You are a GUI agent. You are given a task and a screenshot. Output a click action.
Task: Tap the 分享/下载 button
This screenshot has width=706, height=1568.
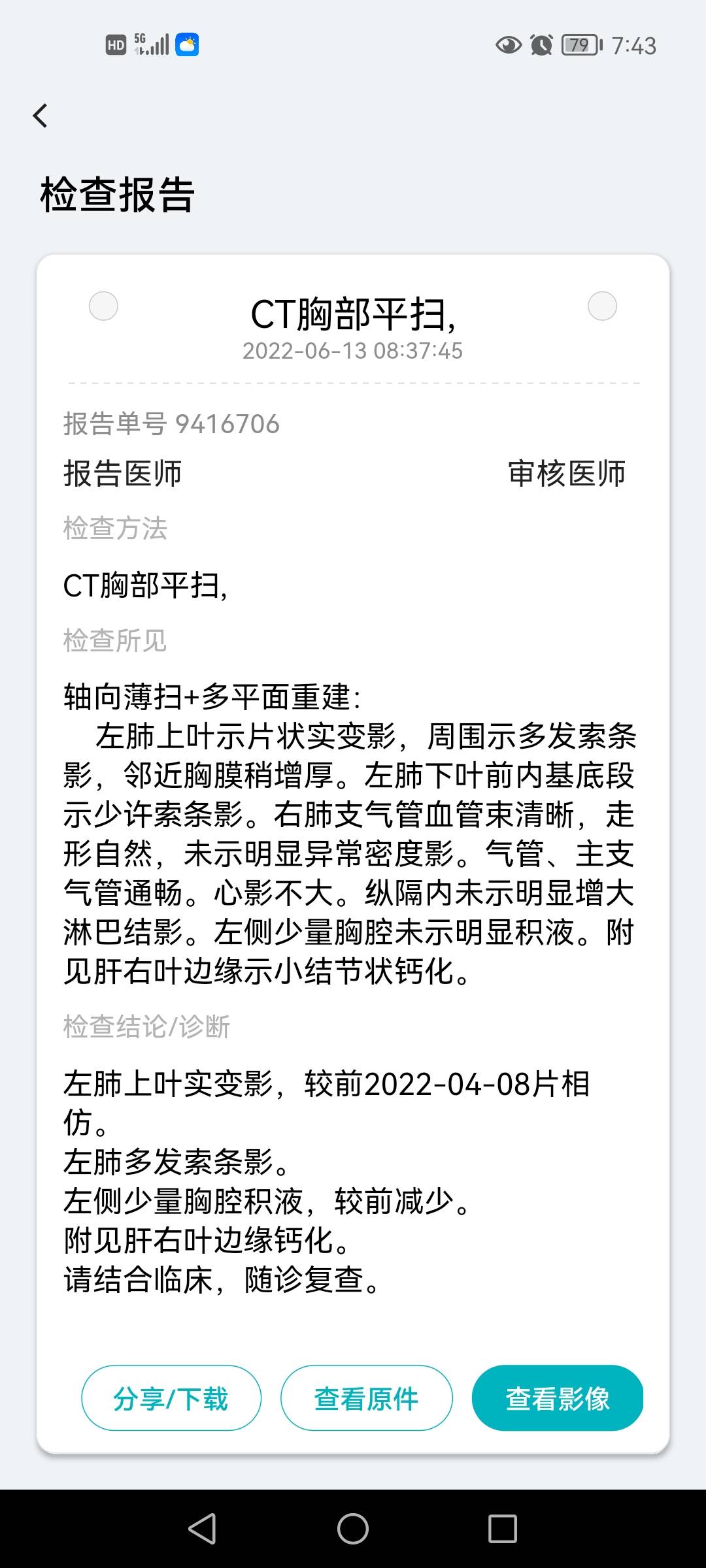pyautogui.click(x=171, y=1397)
